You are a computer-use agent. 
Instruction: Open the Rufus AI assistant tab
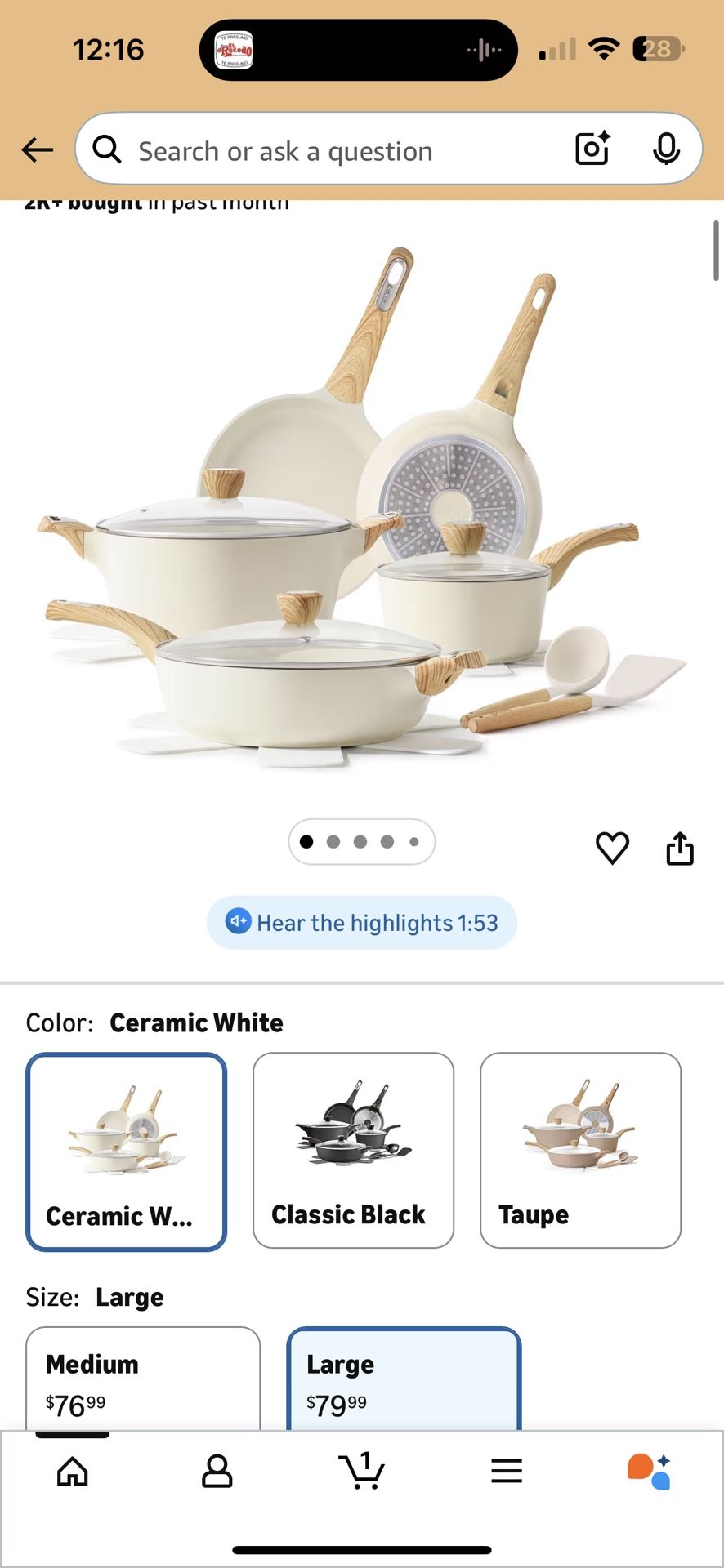point(650,1472)
